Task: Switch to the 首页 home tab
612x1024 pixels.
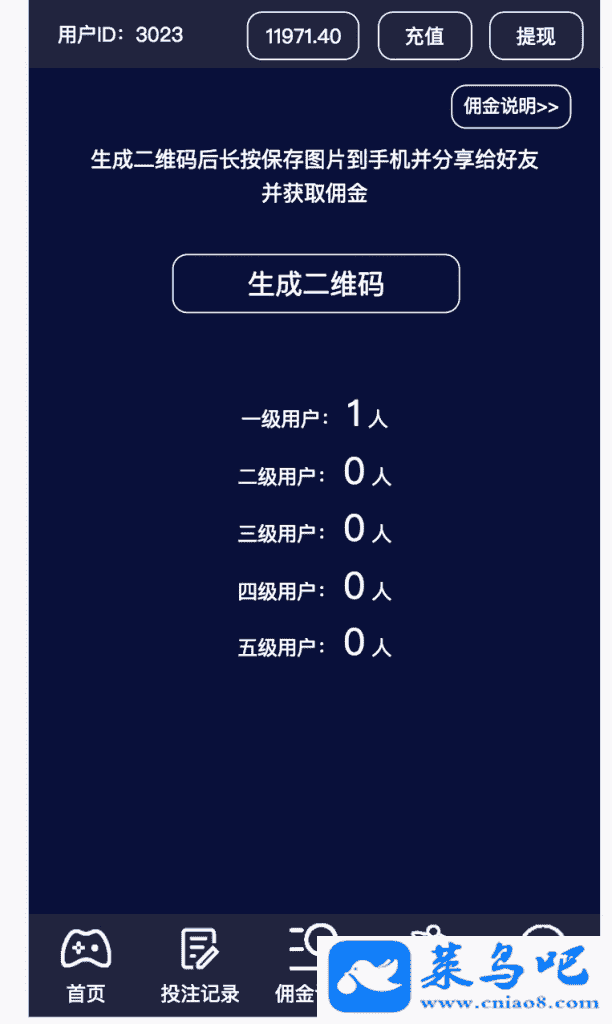Action: pyautogui.click(x=86, y=964)
